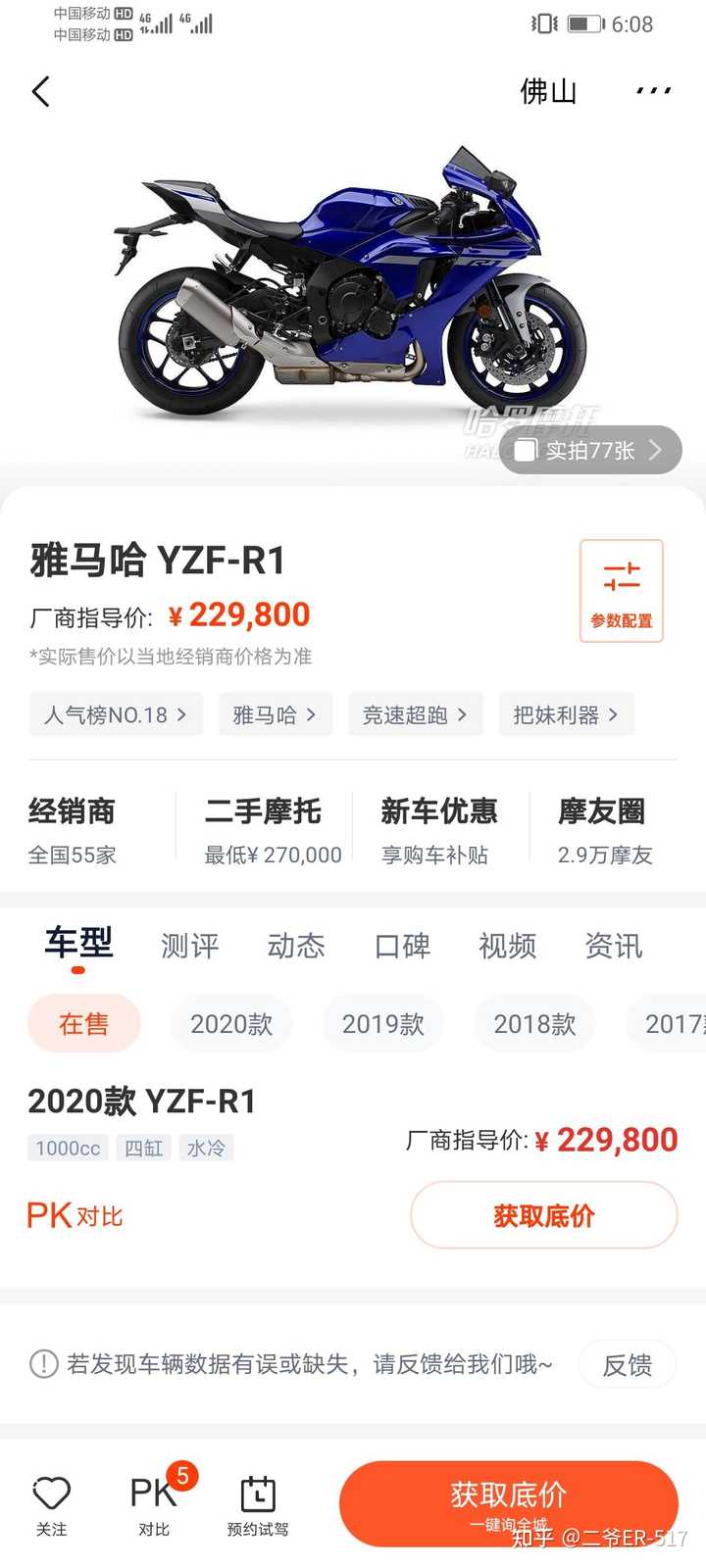Image resolution: width=706 pixels, height=1568 pixels.
Task: Open the 参数配置 parameter configuration panel
Action: point(621,590)
